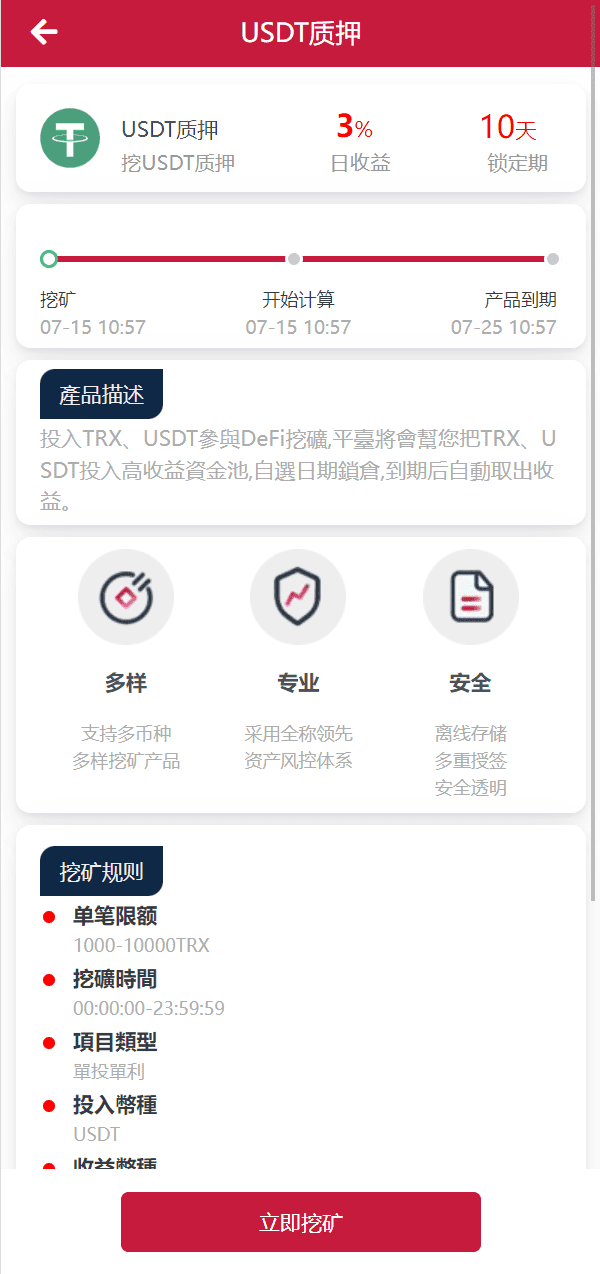Go back using the header arrow

pyautogui.click(x=44, y=32)
